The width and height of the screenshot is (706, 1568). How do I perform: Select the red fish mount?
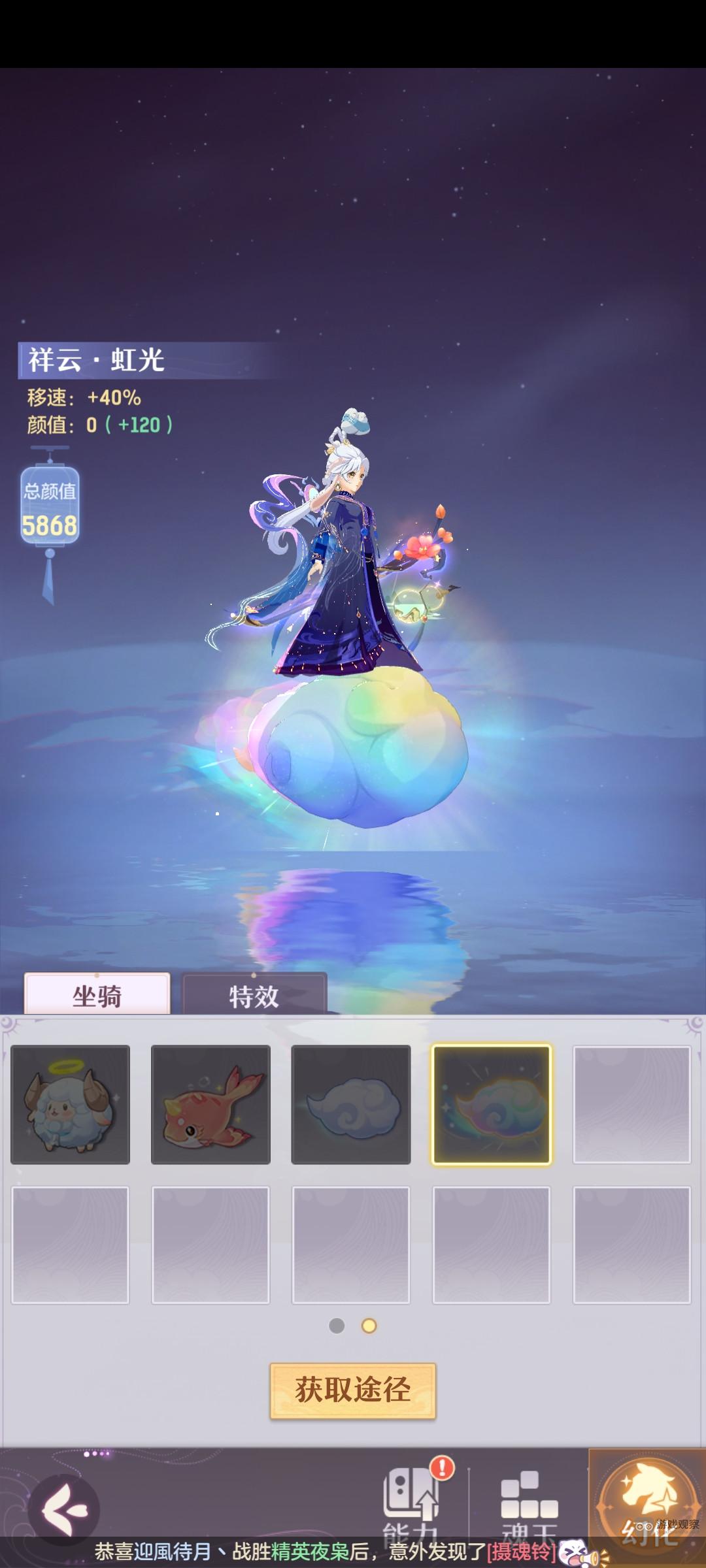(210, 1105)
